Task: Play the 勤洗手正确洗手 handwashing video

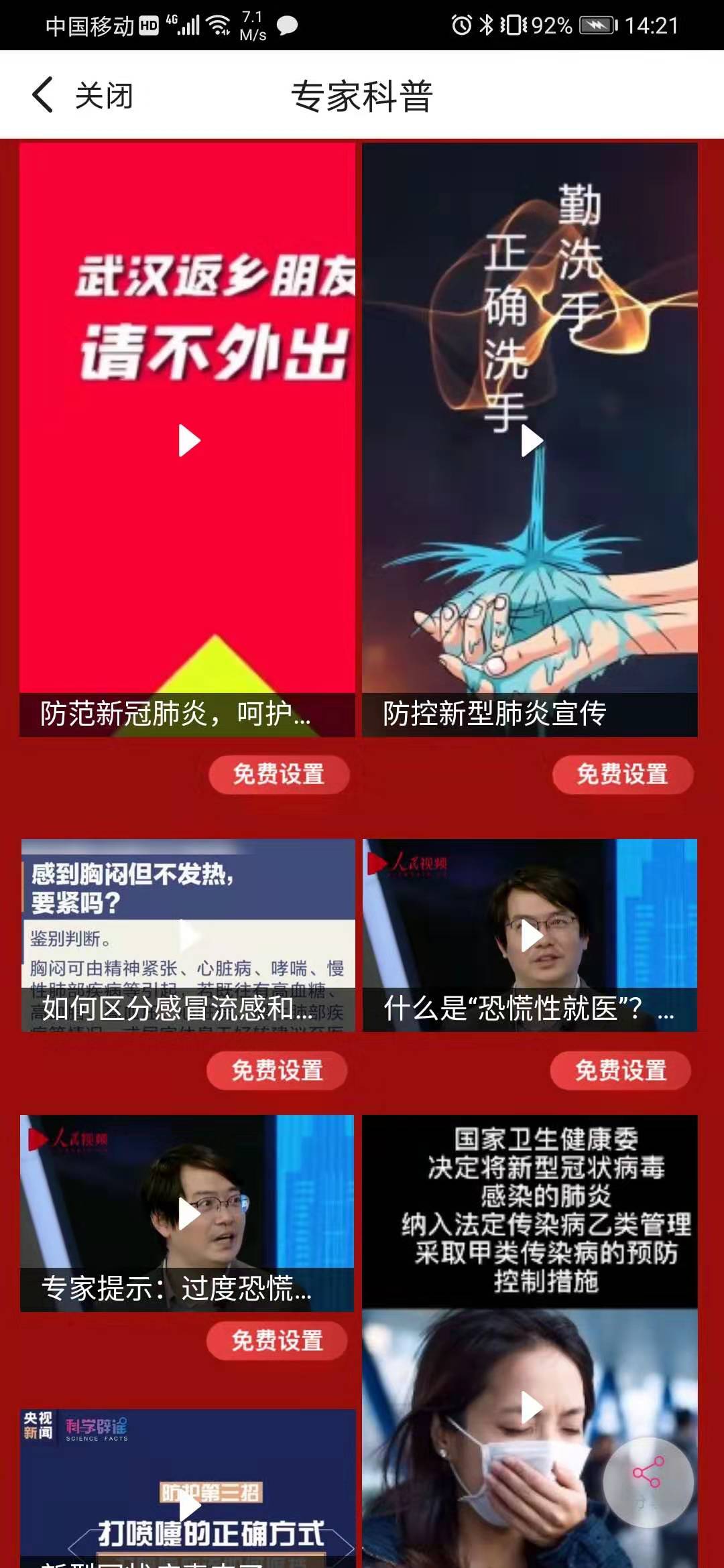Action: pos(532,441)
